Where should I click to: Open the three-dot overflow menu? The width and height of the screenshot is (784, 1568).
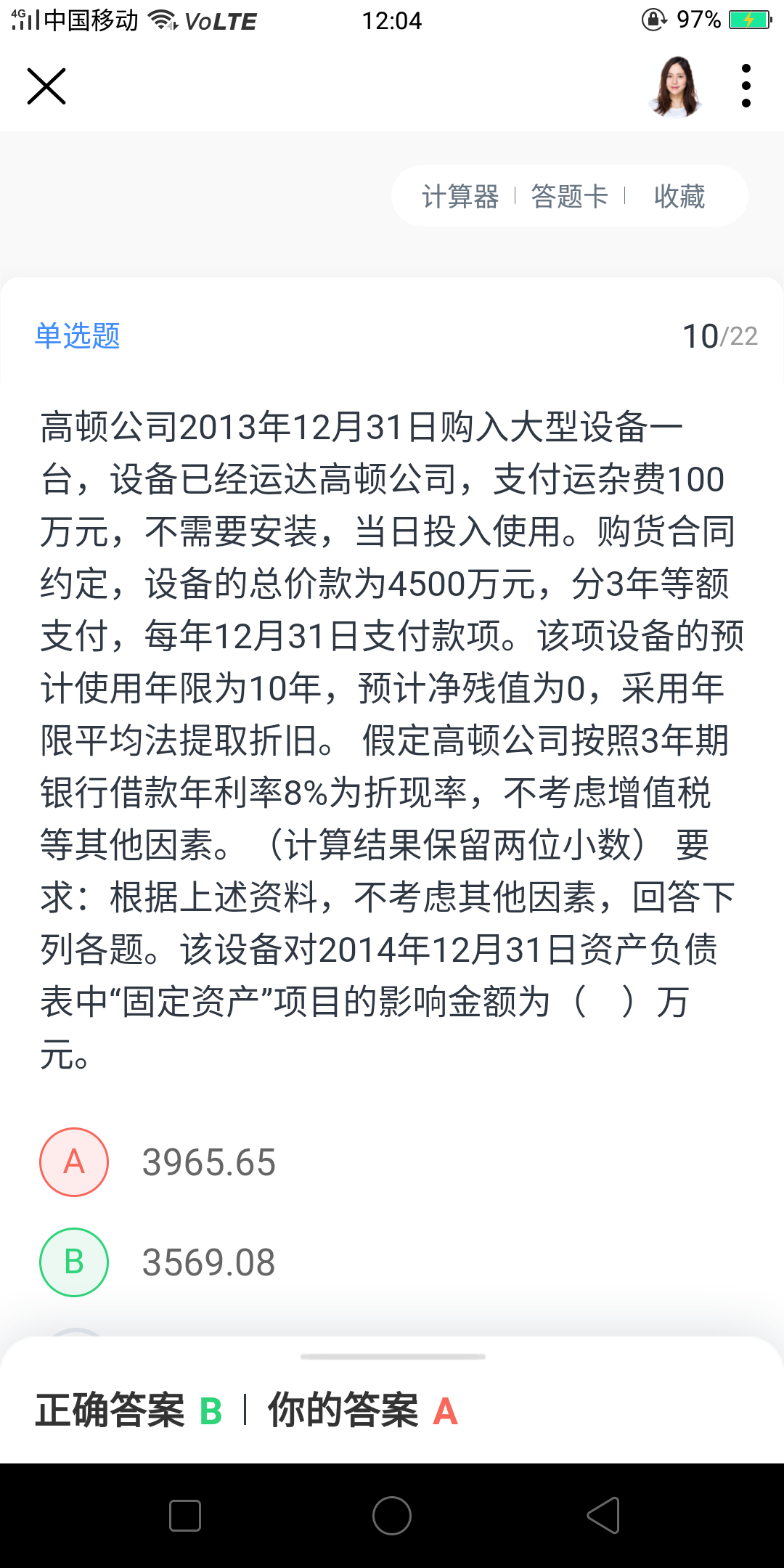[x=746, y=86]
